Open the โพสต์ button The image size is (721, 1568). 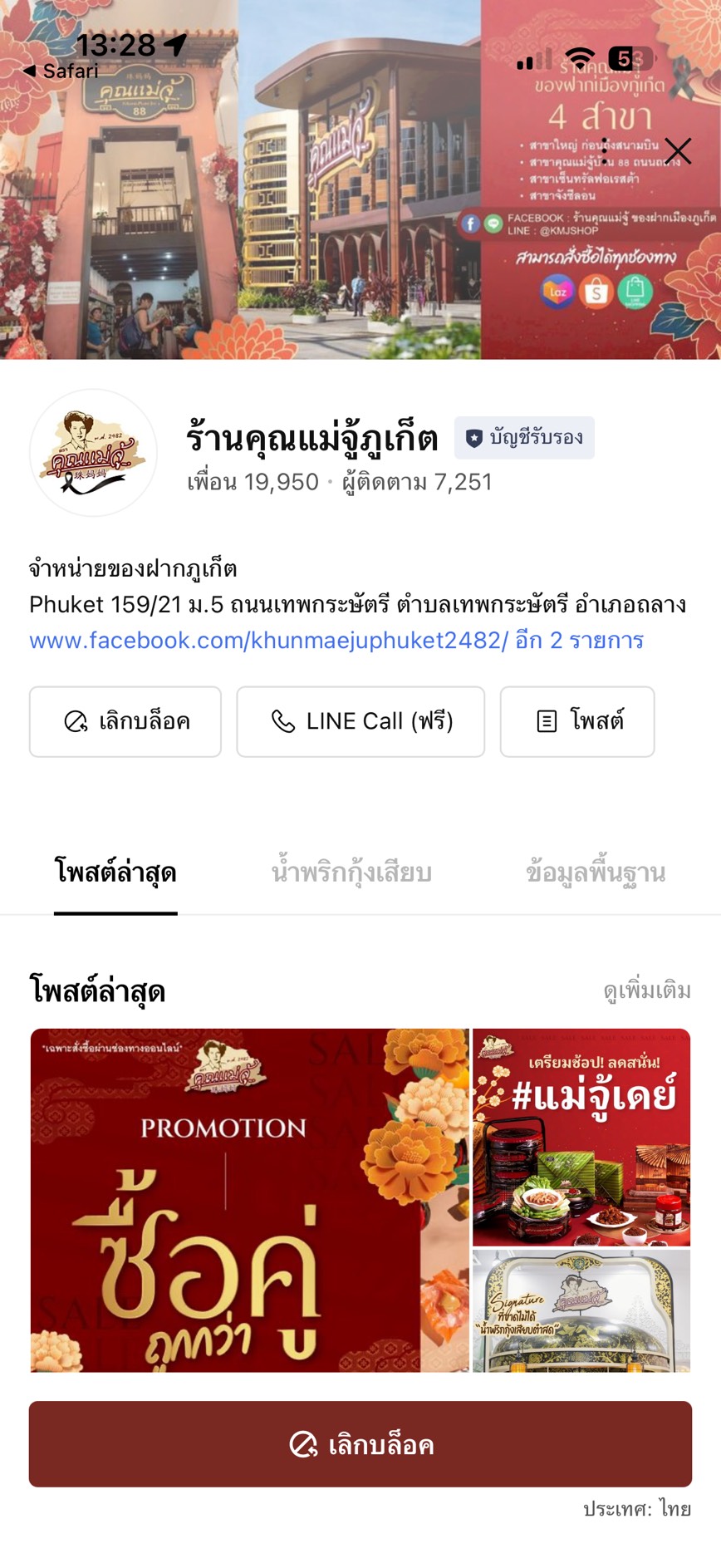coord(577,721)
